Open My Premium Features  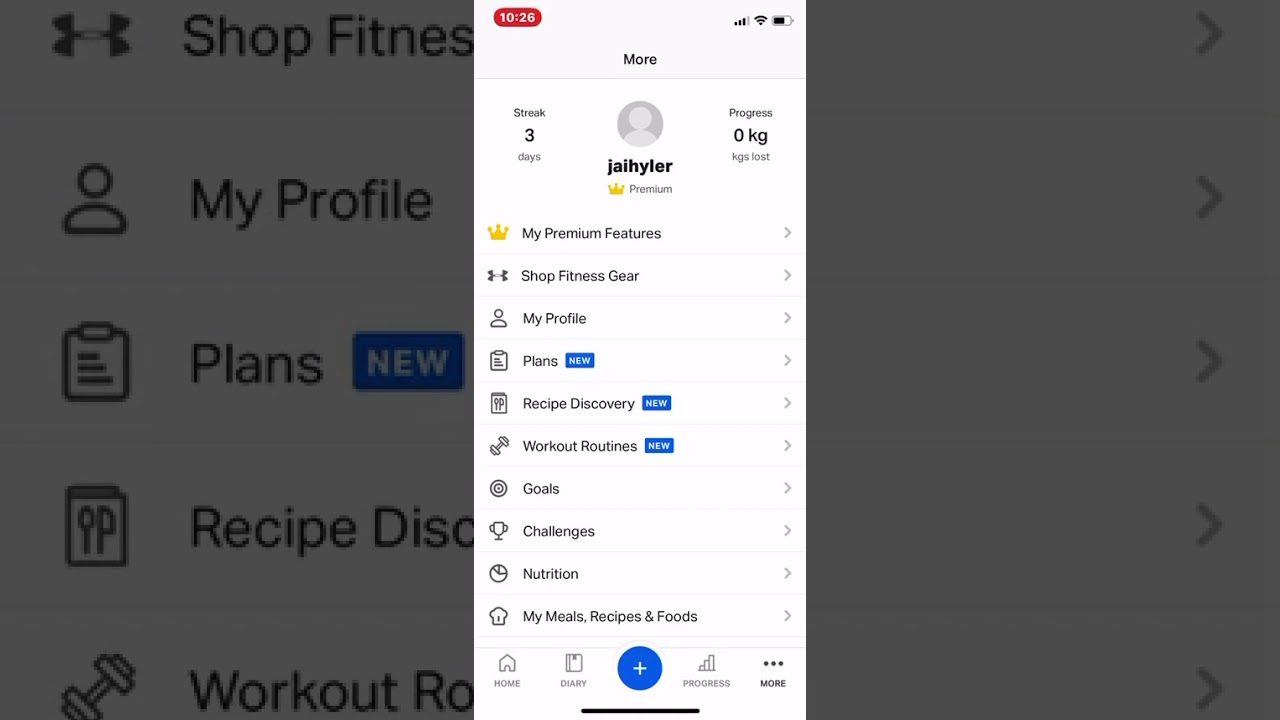click(639, 233)
